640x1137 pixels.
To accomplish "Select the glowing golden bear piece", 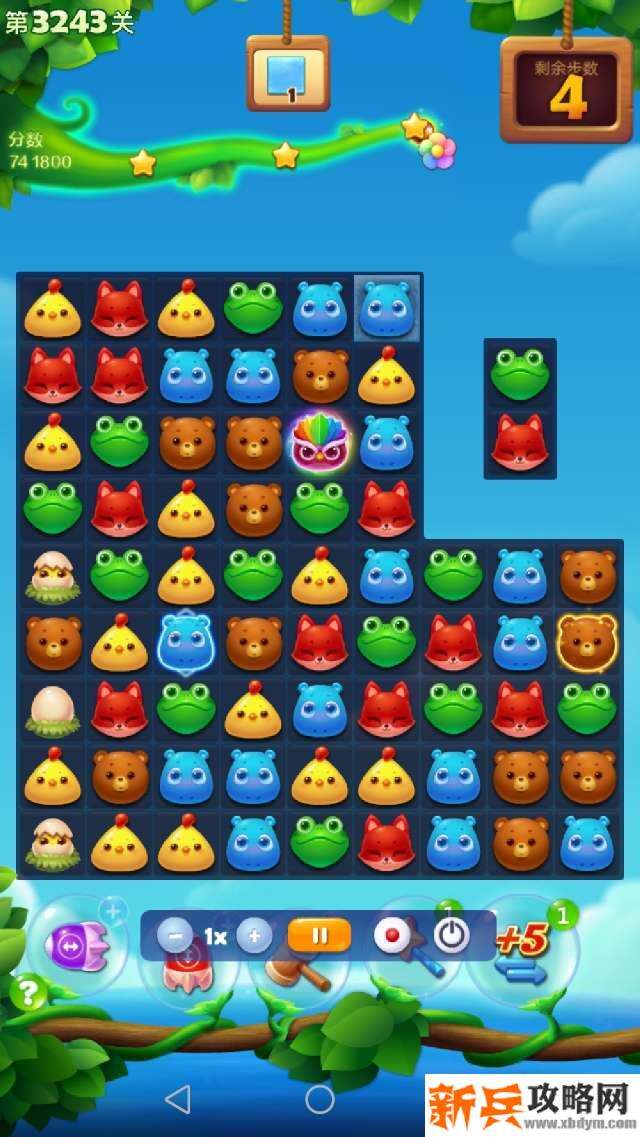I will coord(587,641).
